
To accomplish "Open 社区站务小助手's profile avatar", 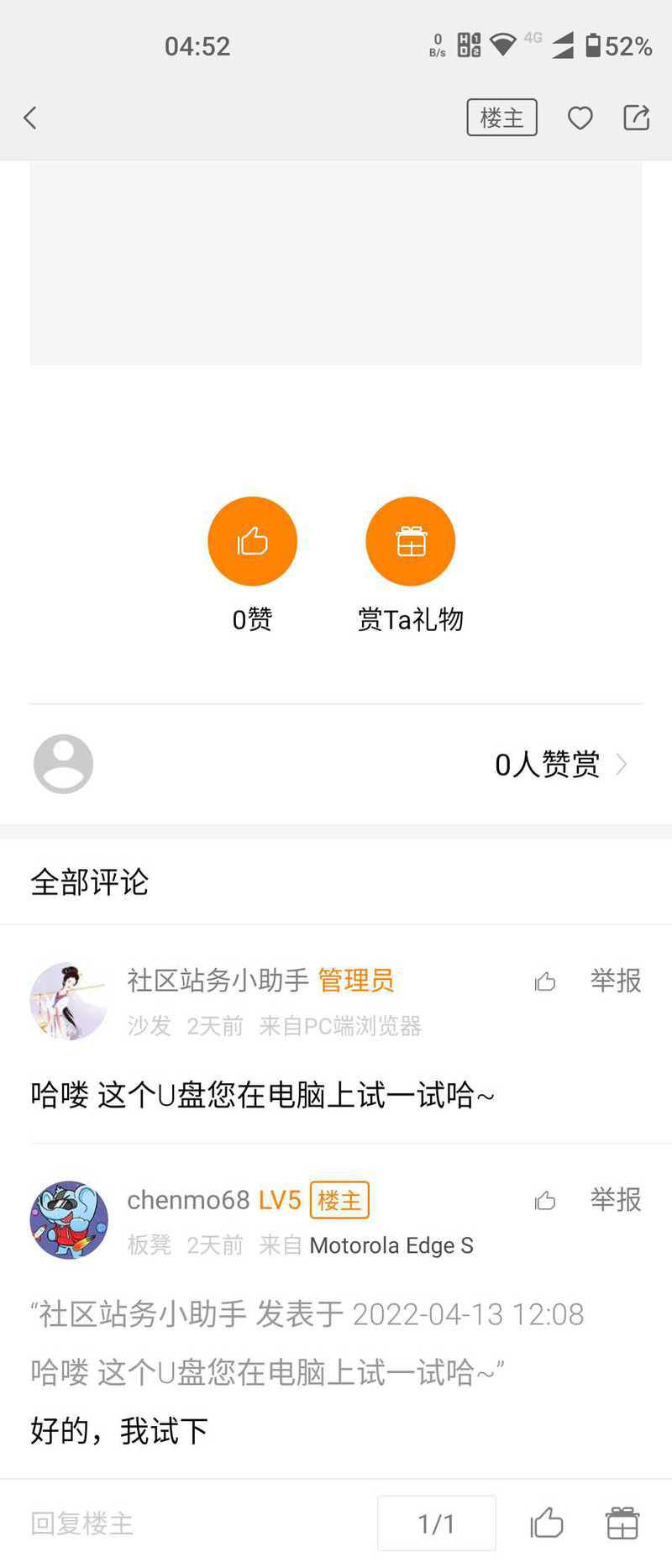I will pos(69,1001).
